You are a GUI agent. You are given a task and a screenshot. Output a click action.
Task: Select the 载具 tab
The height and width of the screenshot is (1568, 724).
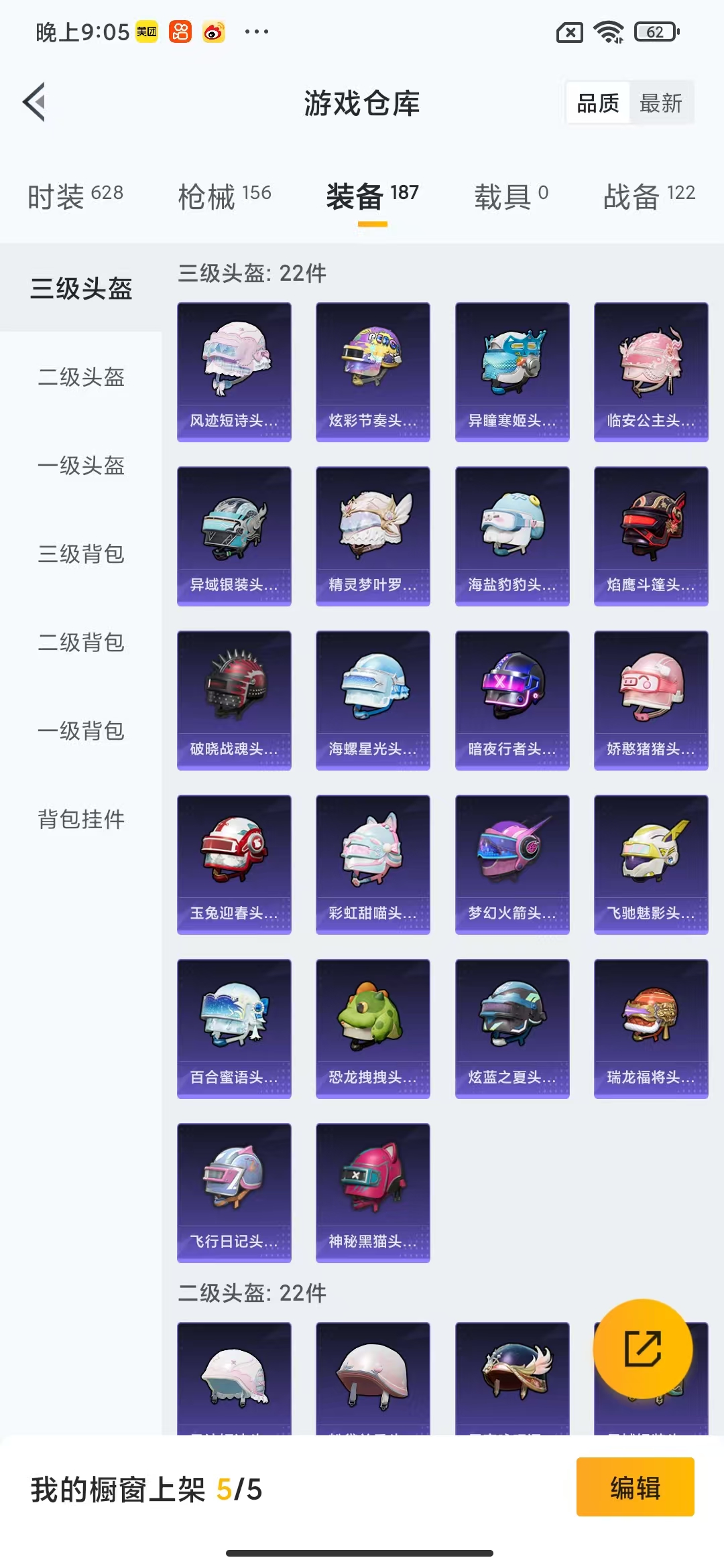pyautogui.click(x=511, y=196)
